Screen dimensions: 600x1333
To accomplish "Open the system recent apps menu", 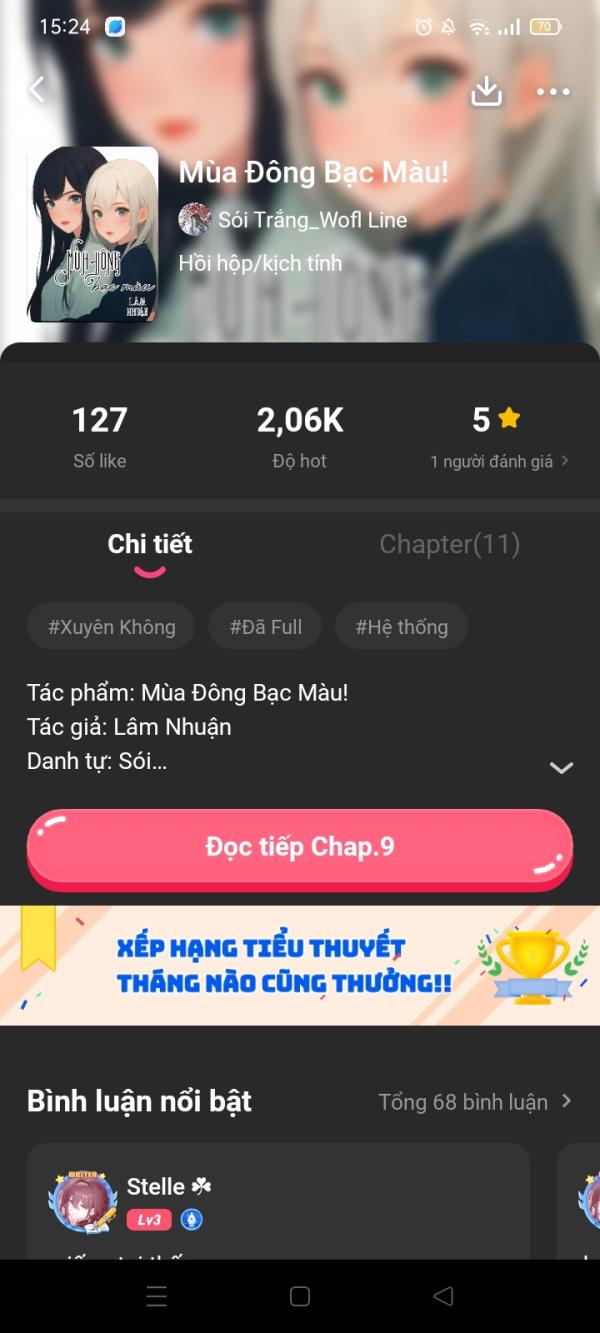I will click(x=157, y=1296).
